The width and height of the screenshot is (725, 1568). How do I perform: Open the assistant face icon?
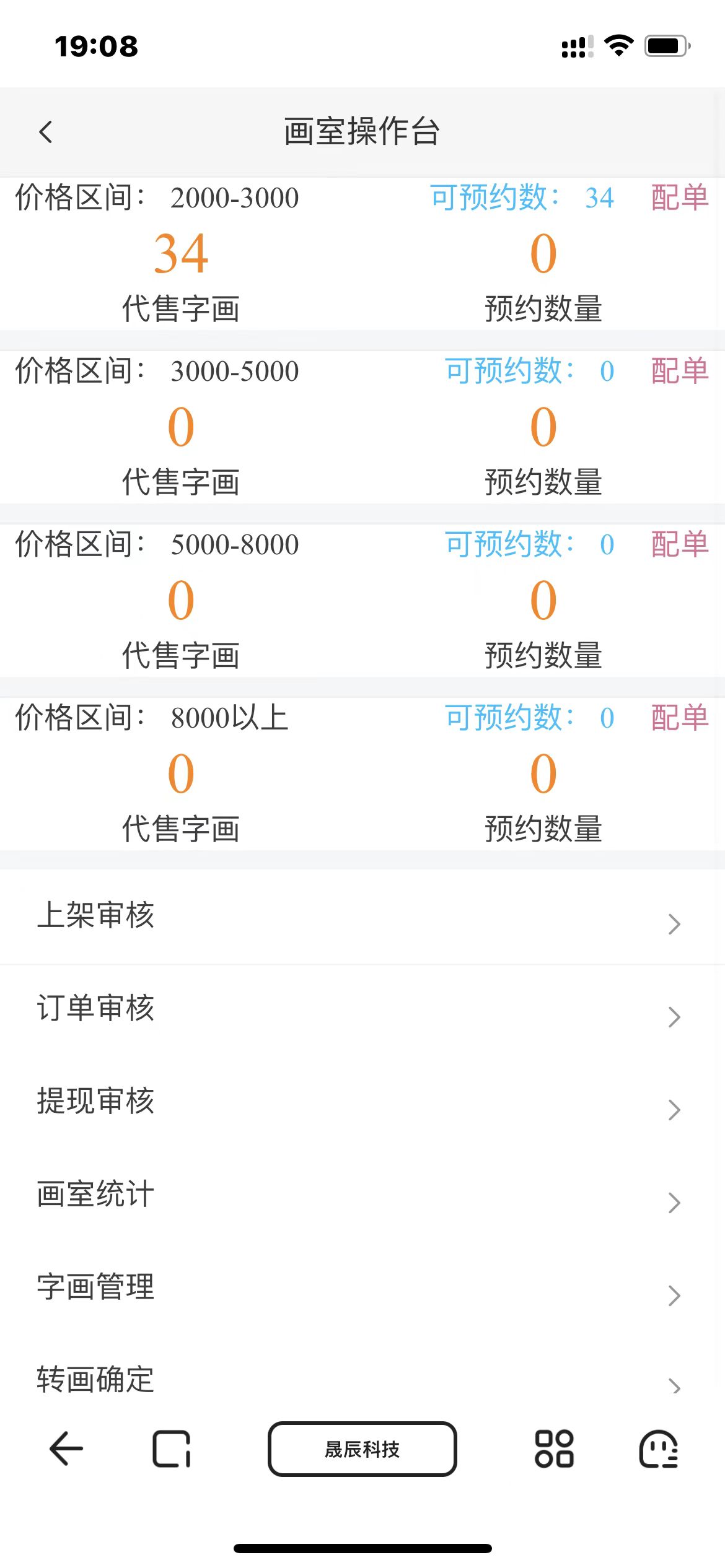click(658, 1449)
